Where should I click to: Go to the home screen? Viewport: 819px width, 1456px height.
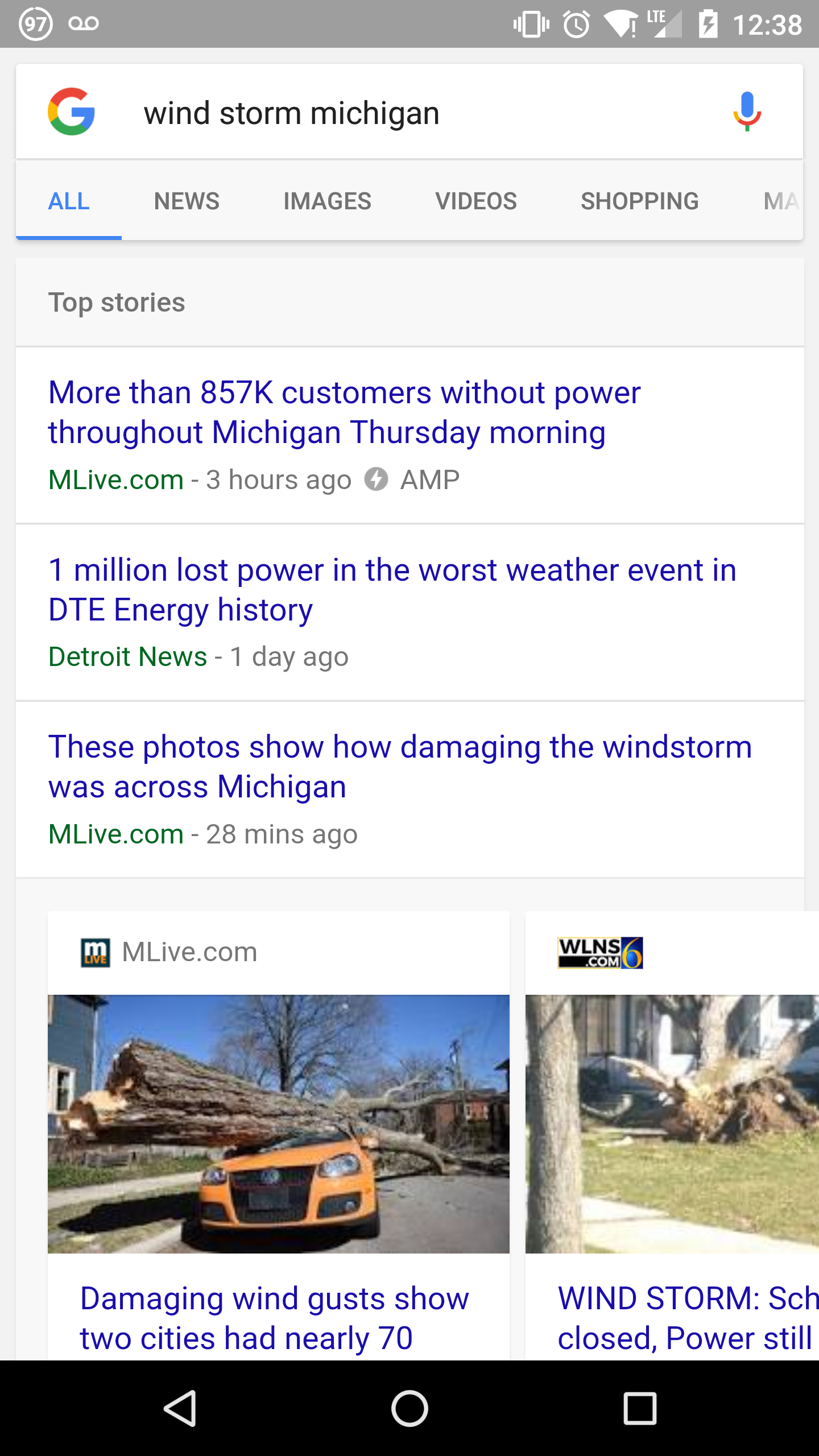(x=409, y=1408)
